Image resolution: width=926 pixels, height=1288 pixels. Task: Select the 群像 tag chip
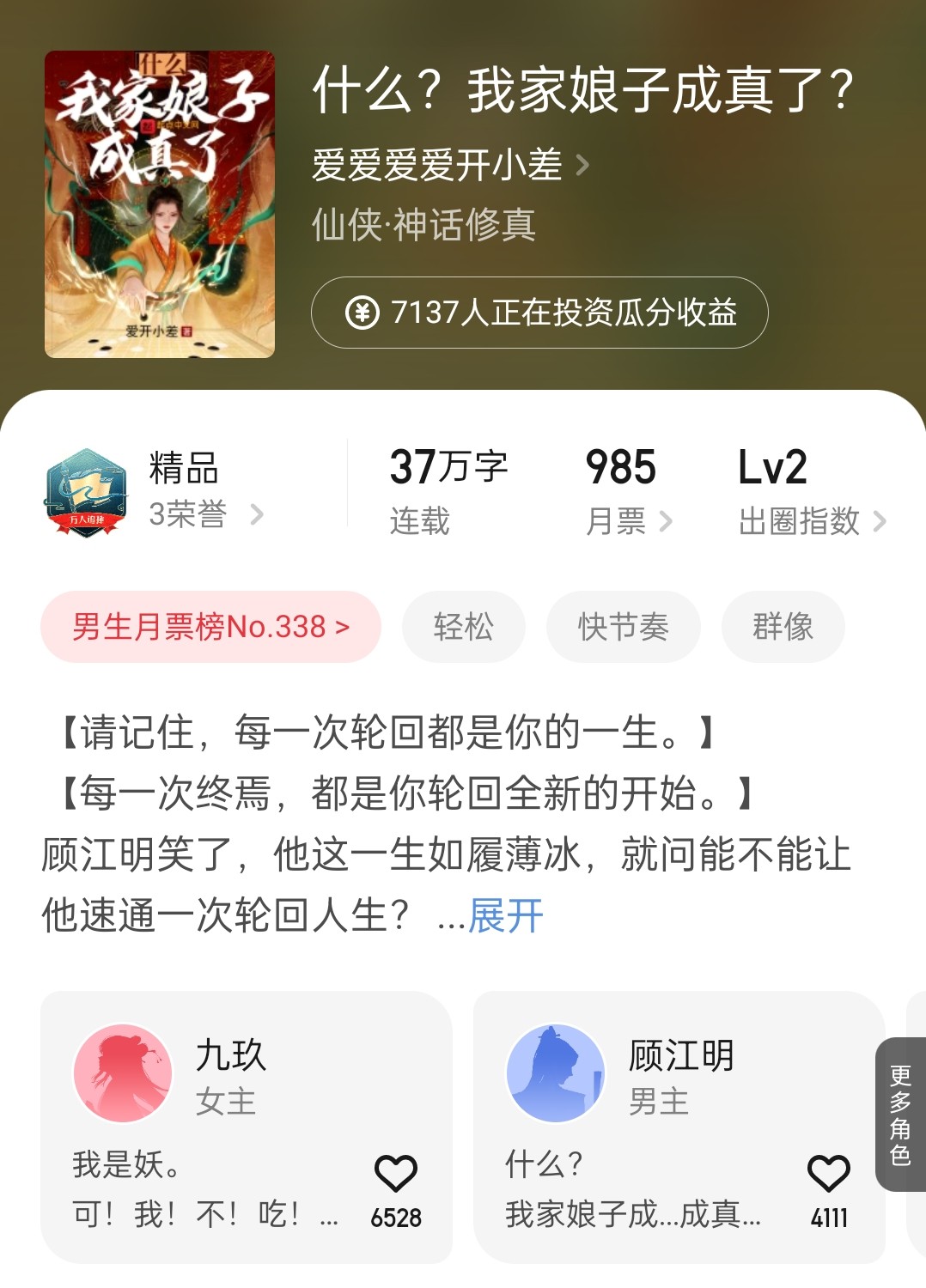pyautogui.click(x=783, y=627)
